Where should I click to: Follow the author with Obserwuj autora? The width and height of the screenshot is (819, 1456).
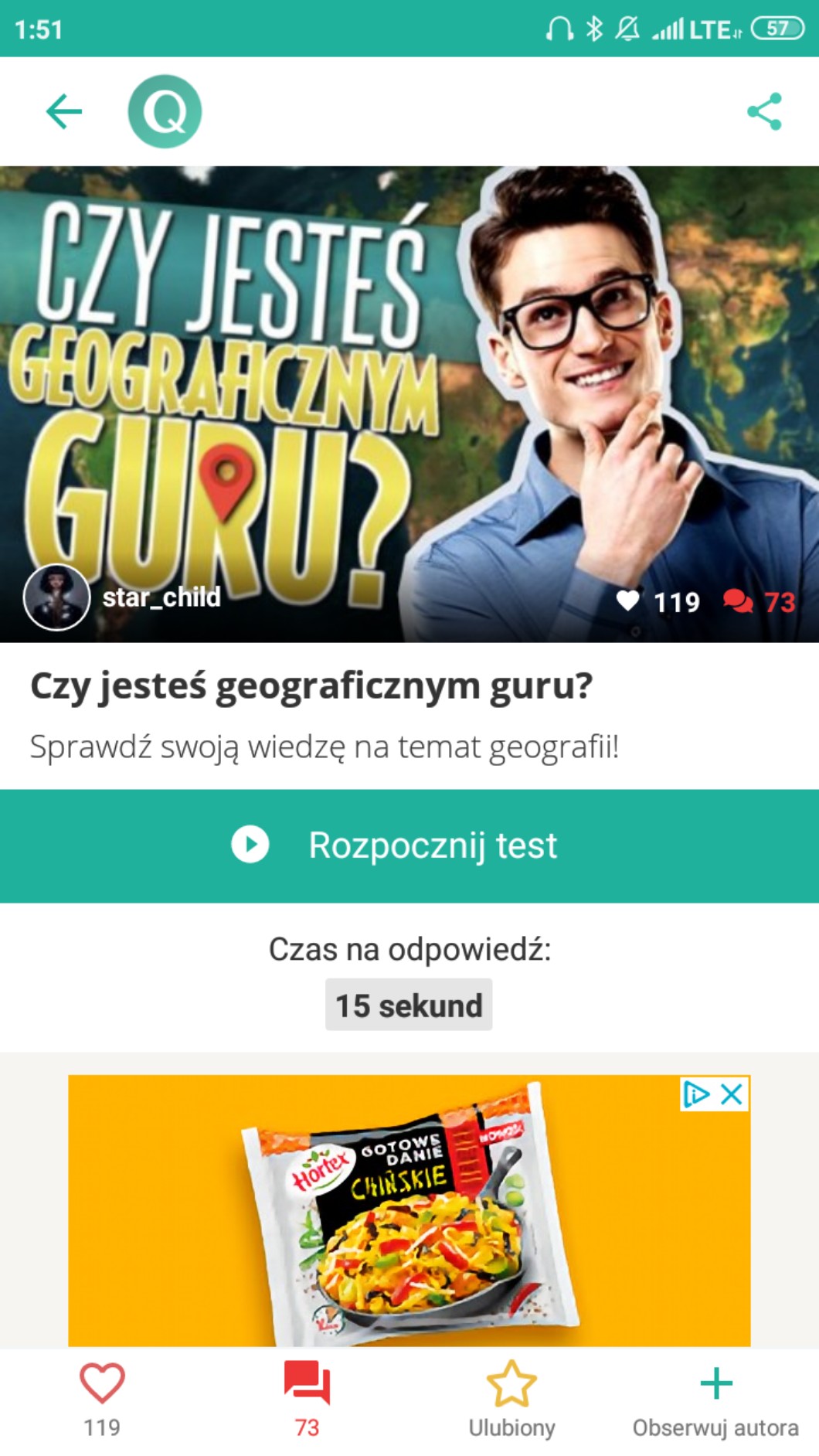[x=715, y=1399]
